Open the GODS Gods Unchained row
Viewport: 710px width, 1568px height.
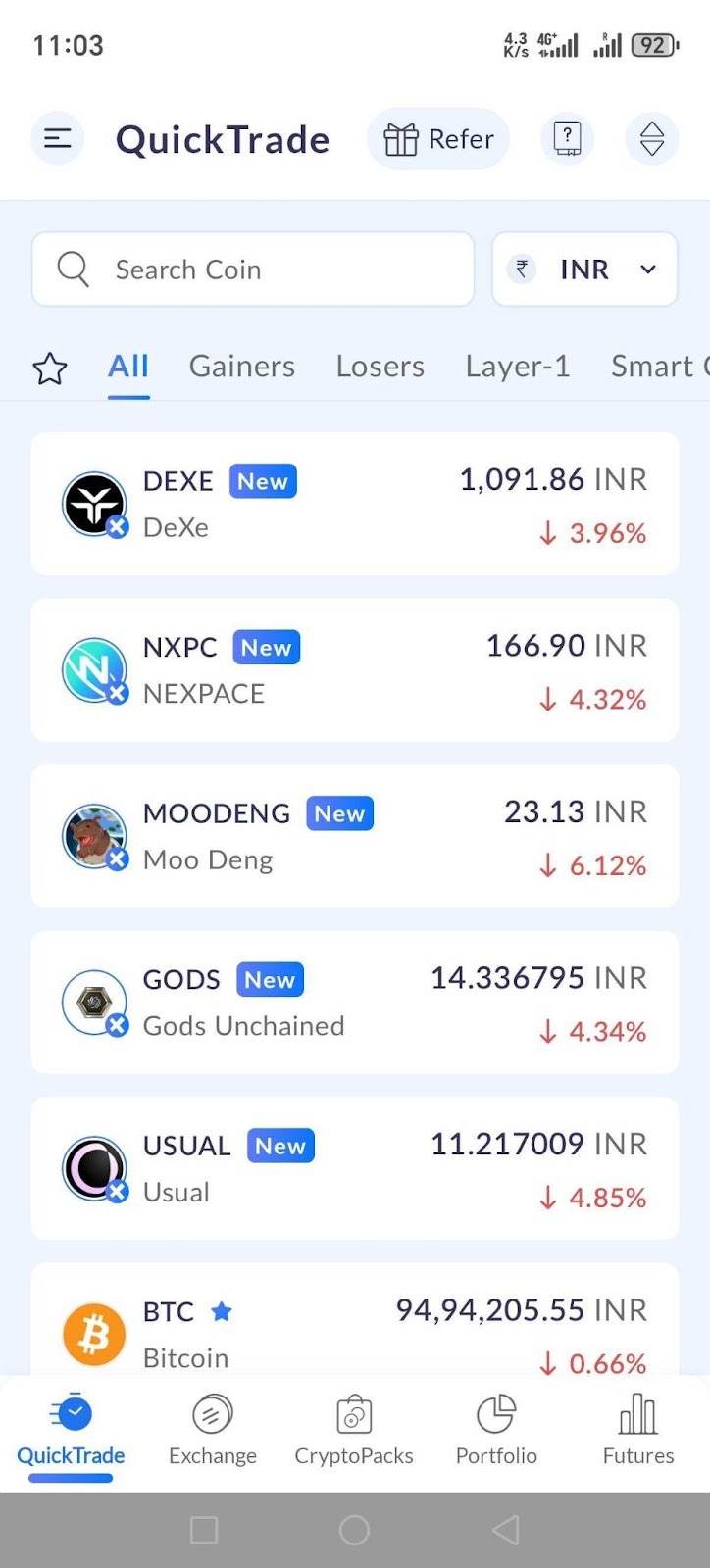click(354, 1003)
